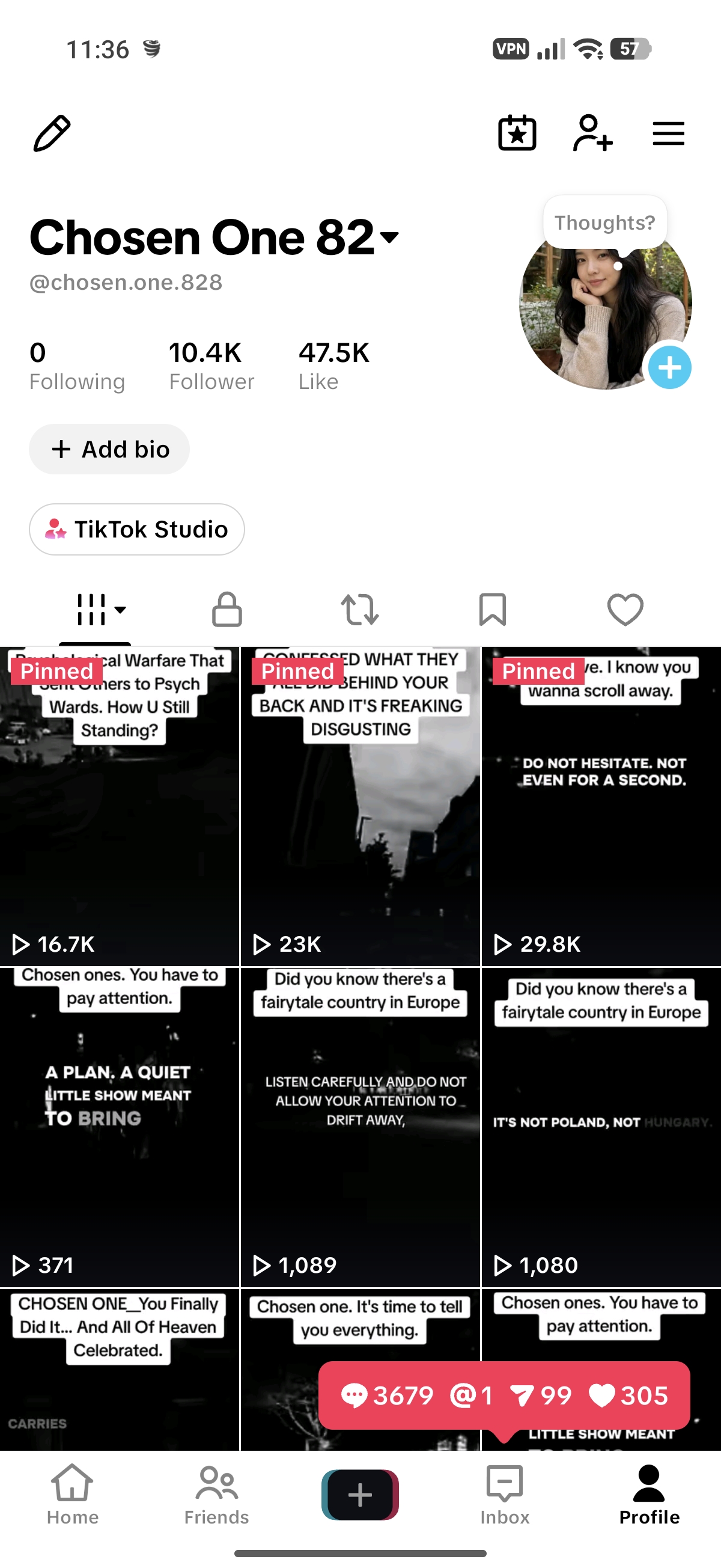Open the video with 371 views

click(119, 1127)
